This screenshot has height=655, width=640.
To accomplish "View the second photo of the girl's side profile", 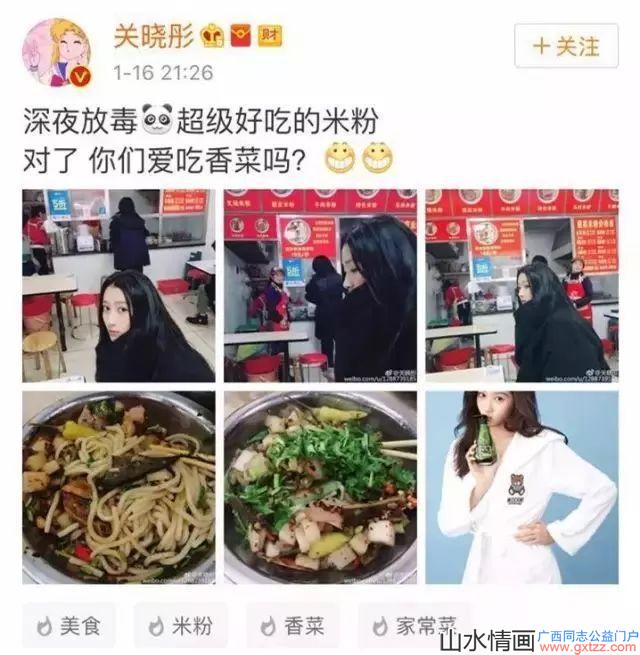I will tap(320, 286).
